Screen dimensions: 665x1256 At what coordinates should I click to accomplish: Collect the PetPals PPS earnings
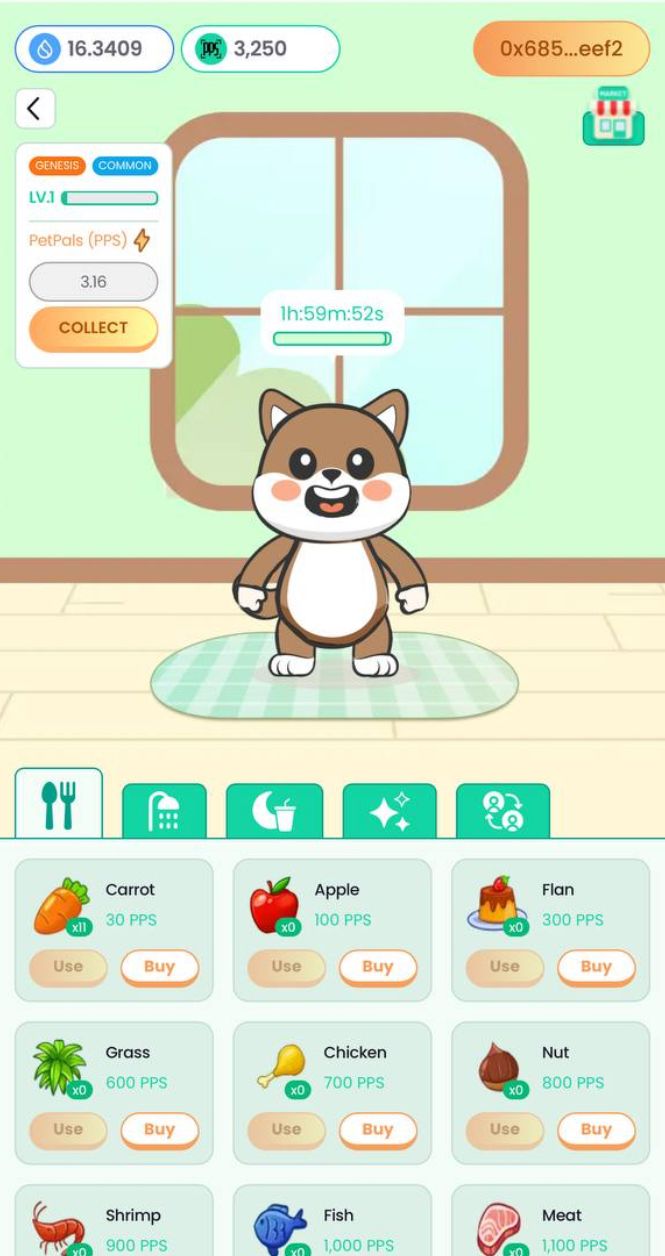pos(93,328)
